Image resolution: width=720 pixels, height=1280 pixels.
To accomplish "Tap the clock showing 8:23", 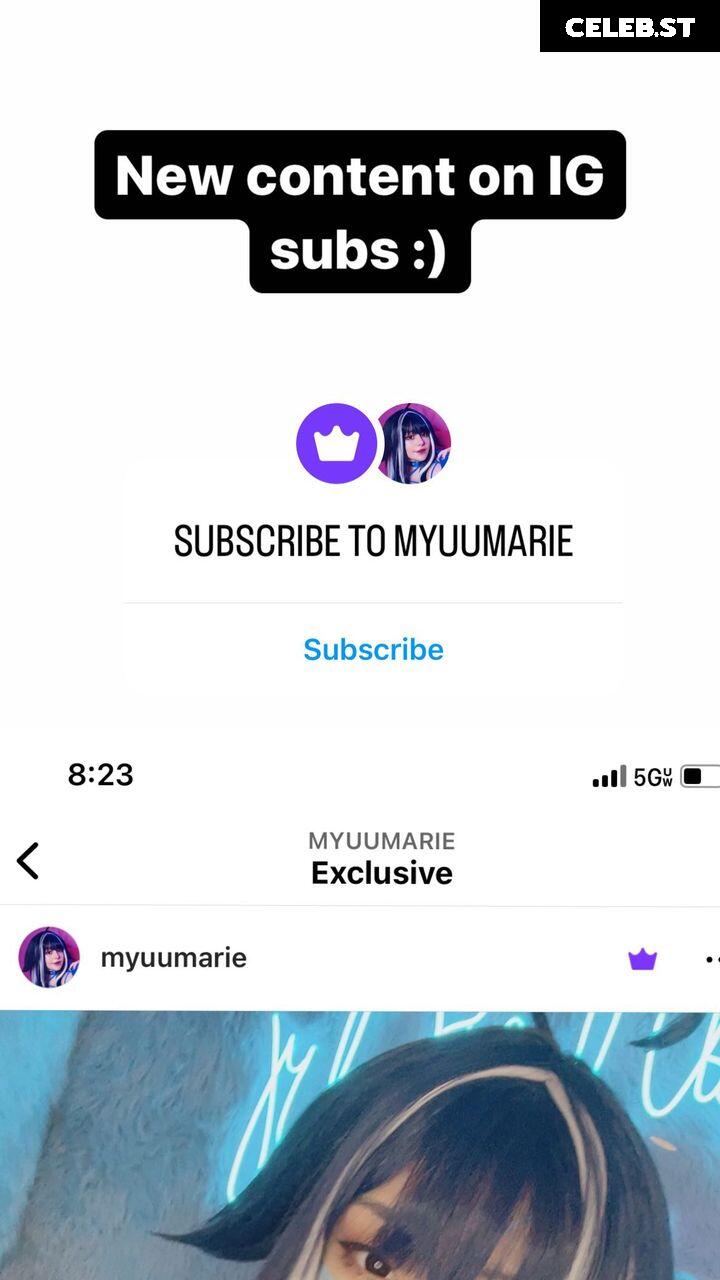I will tap(100, 775).
